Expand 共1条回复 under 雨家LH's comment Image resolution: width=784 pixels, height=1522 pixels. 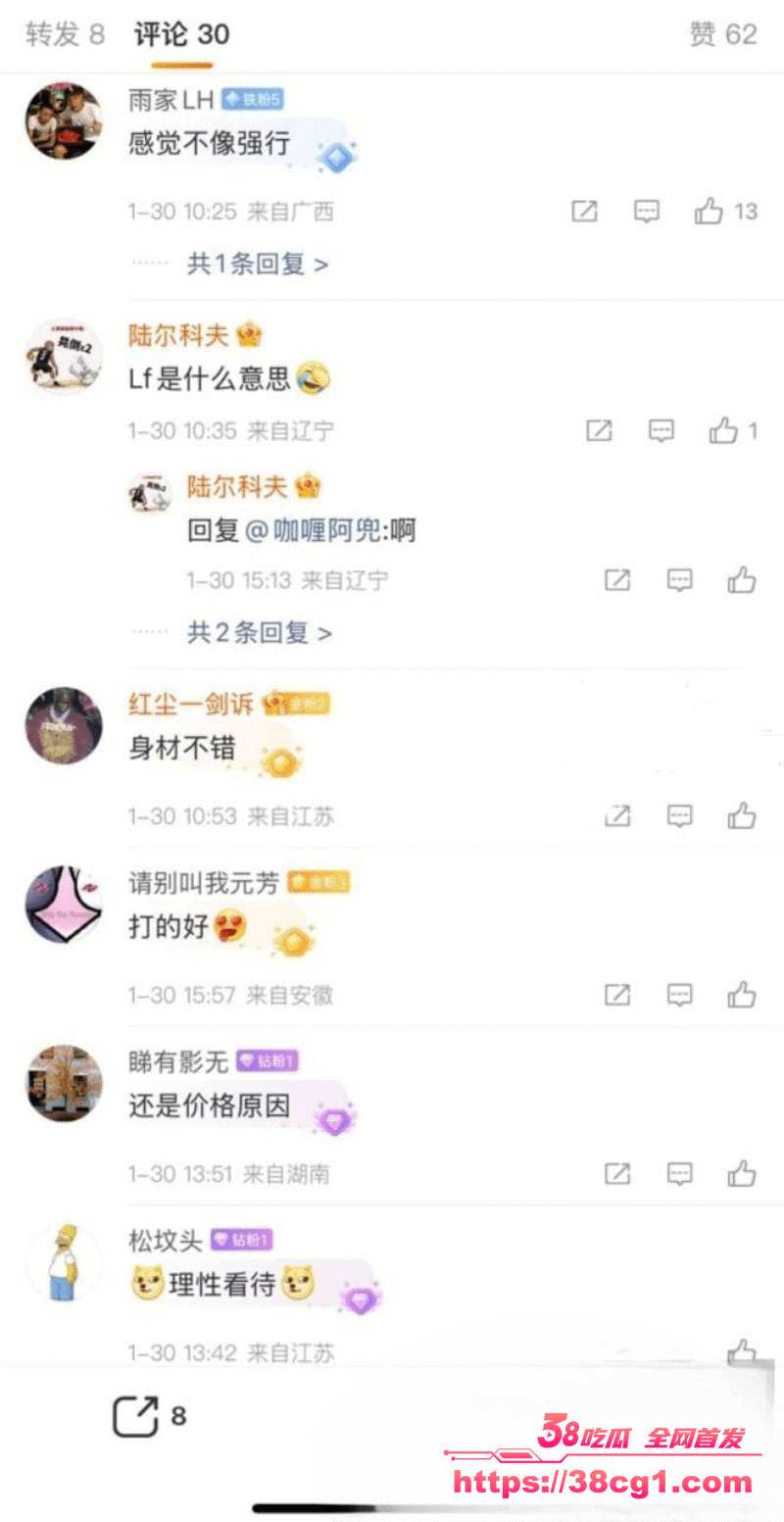(x=257, y=264)
